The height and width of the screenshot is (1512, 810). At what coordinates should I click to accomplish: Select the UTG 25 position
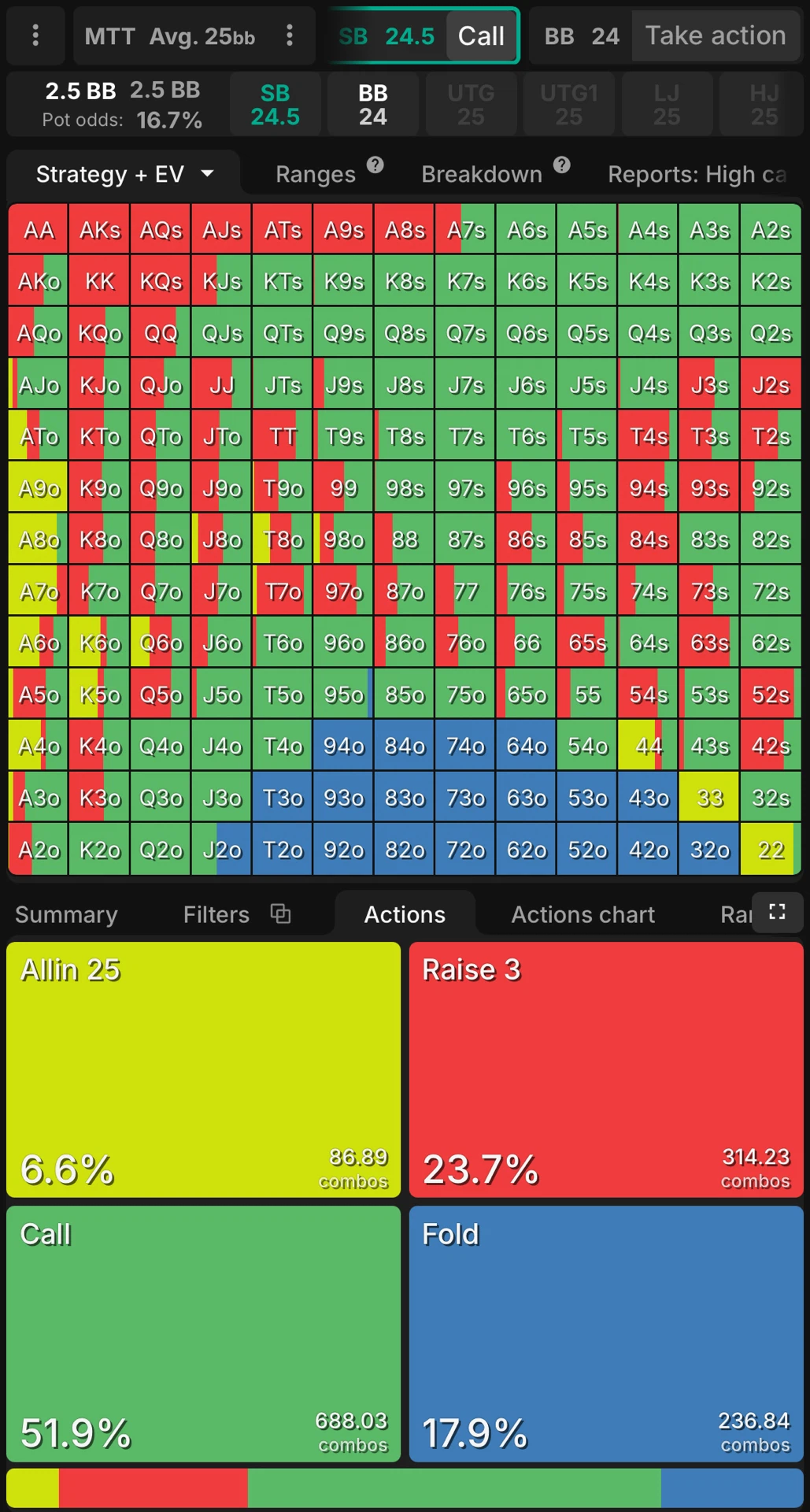(471, 105)
